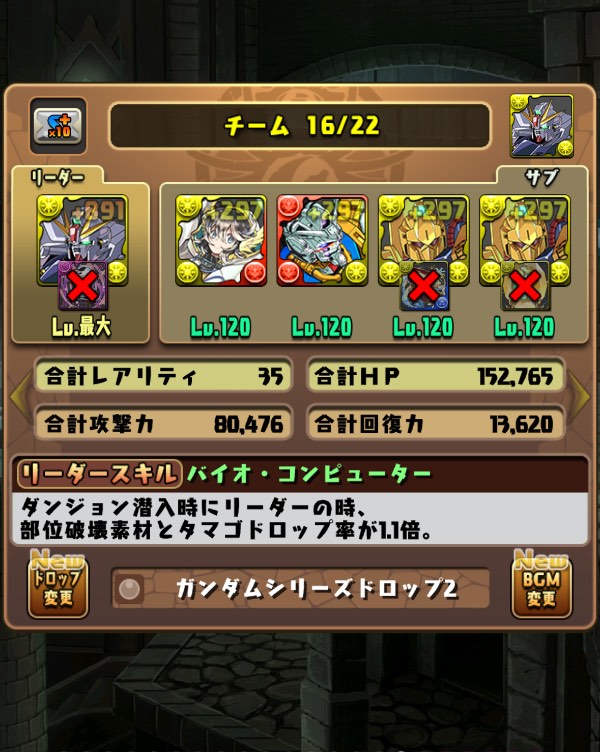
Task: Select the red-framed Gundam sub monster
Action: click(322, 240)
